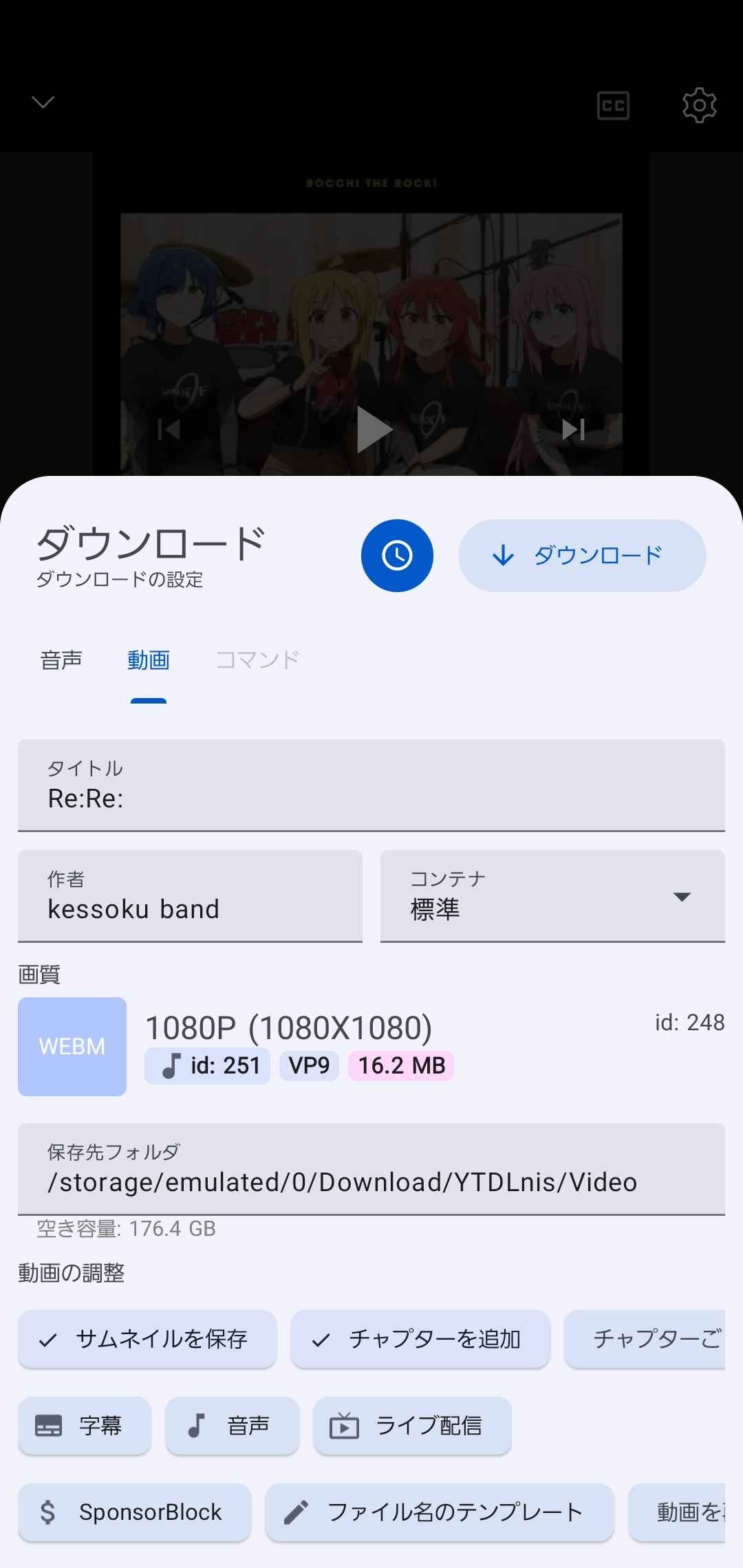Open ファイル名のテンプレート editor
This screenshot has height=1568, width=743.
pos(440,1512)
